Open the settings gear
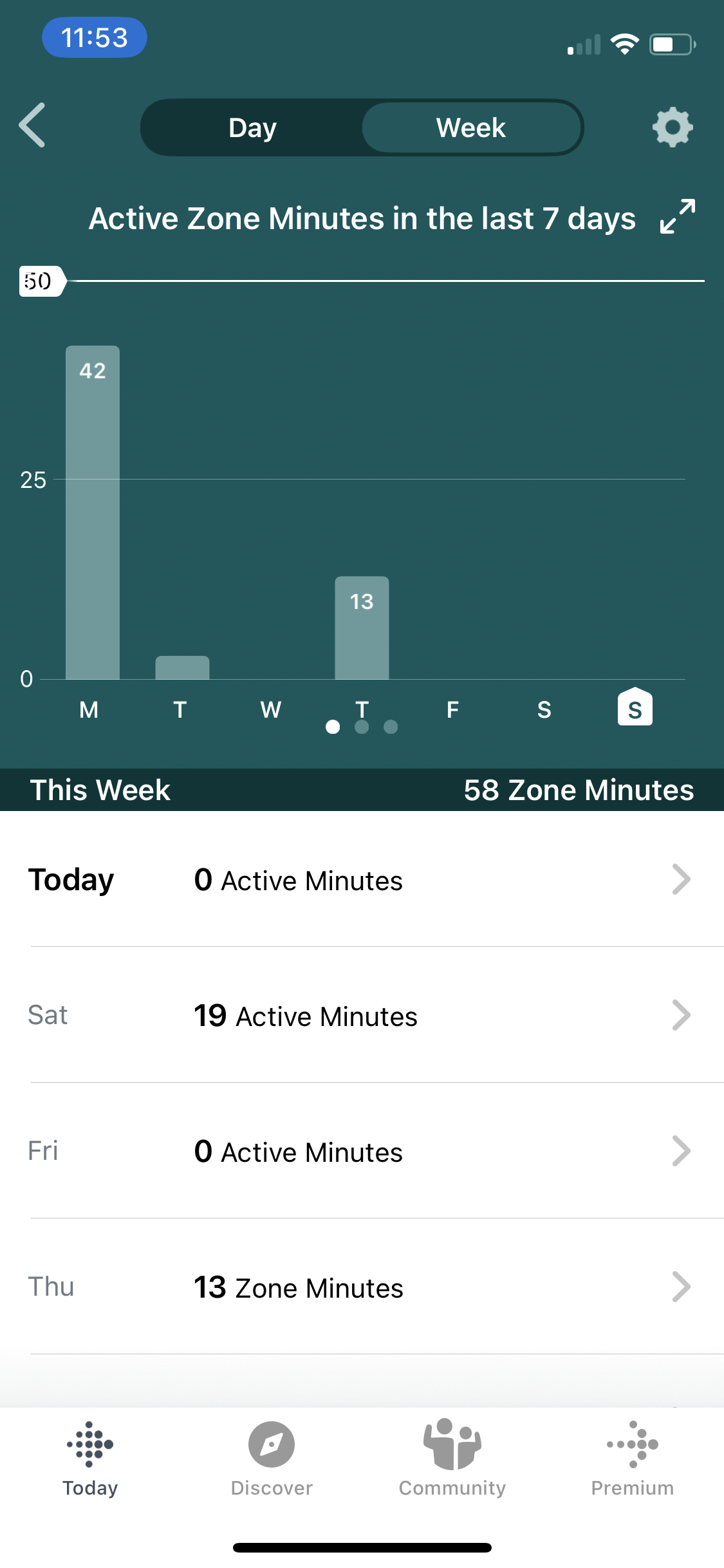The width and height of the screenshot is (724, 1568). (673, 127)
